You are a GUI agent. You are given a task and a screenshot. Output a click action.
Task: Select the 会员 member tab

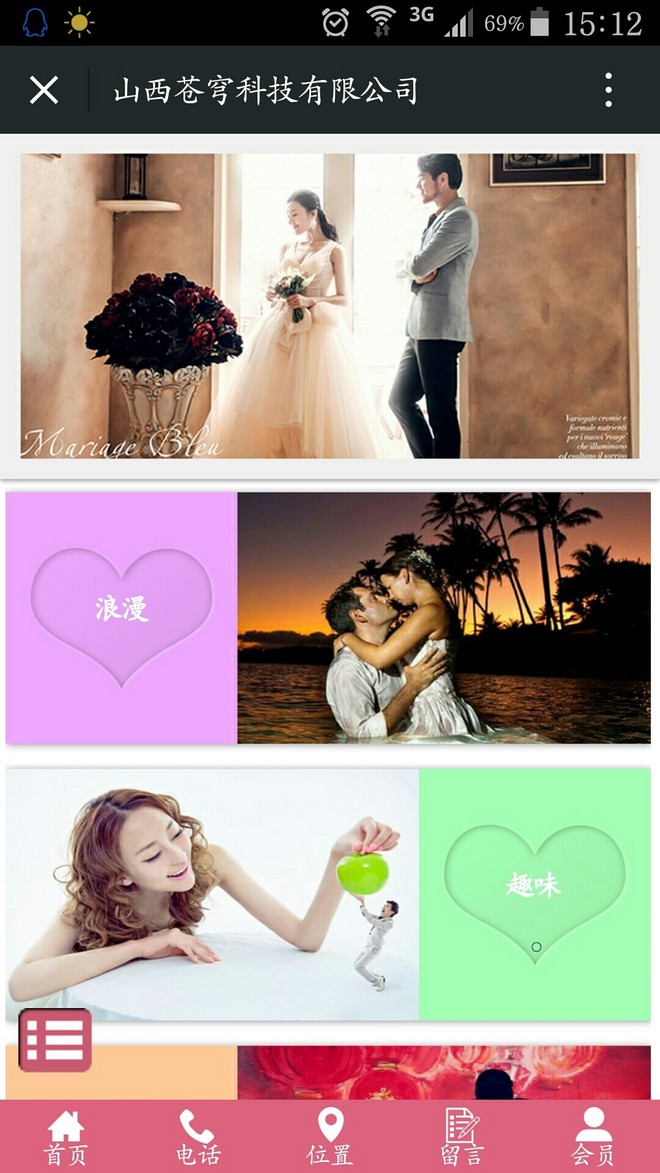593,1138
